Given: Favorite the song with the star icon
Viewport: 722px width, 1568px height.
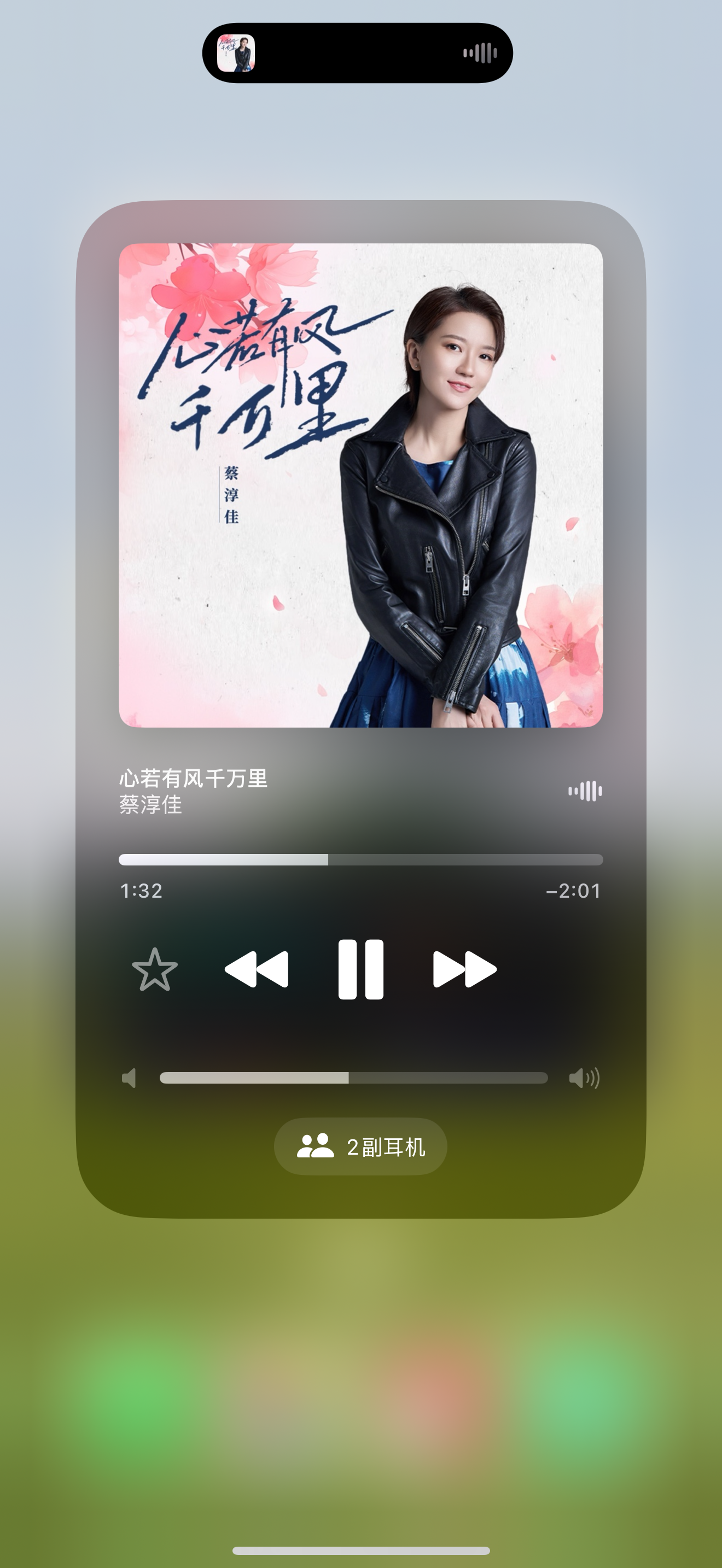Looking at the screenshot, I should click(155, 970).
